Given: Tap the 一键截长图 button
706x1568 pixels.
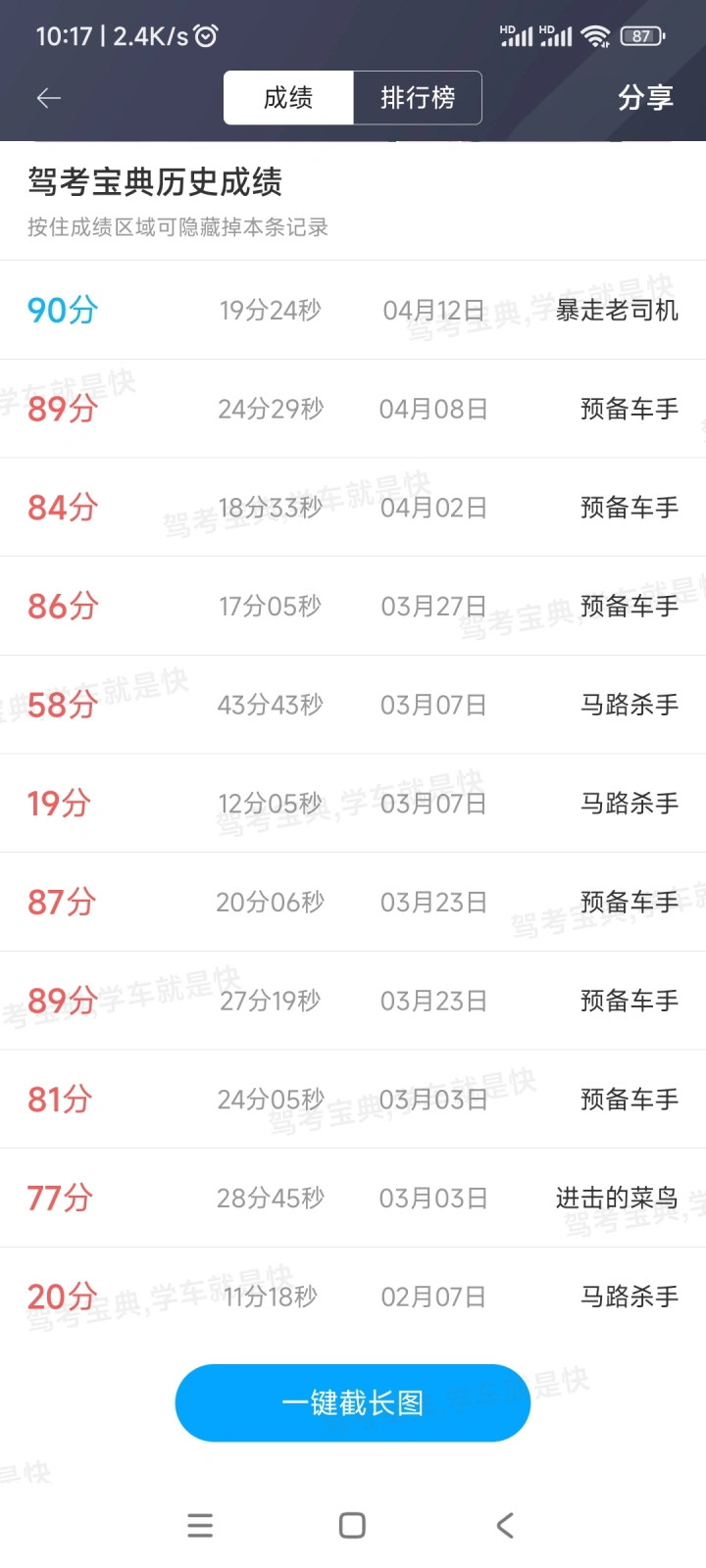Looking at the screenshot, I should [353, 1402].
